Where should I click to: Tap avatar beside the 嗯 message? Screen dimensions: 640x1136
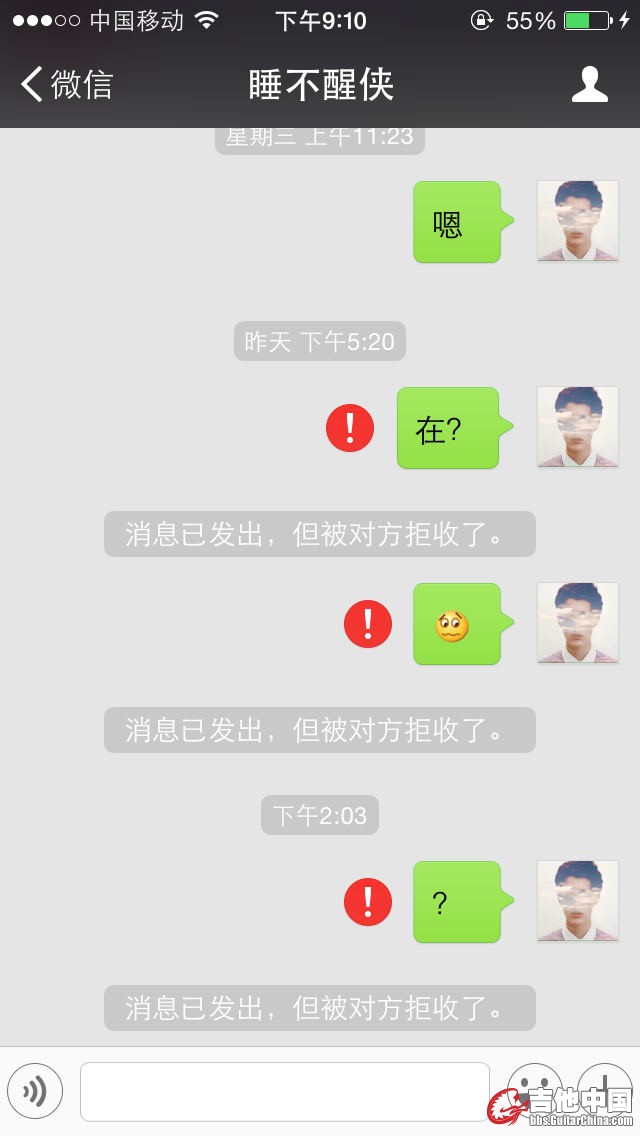[578, 221]
